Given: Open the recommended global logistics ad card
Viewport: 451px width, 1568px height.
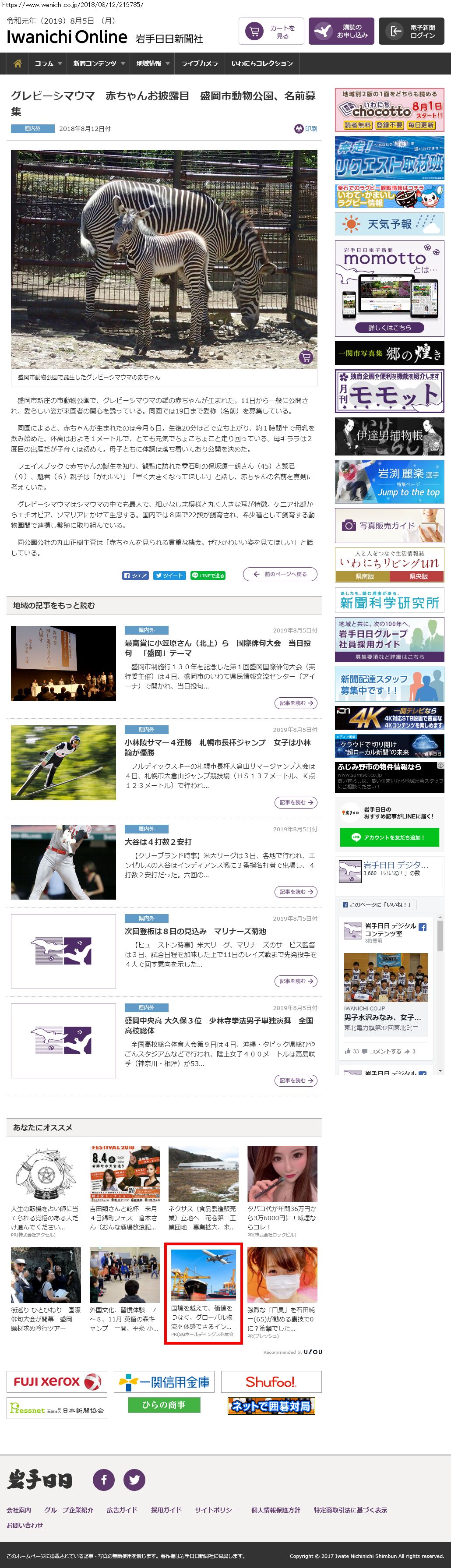Looking at the screenshot, I should tap(203, 1292).
